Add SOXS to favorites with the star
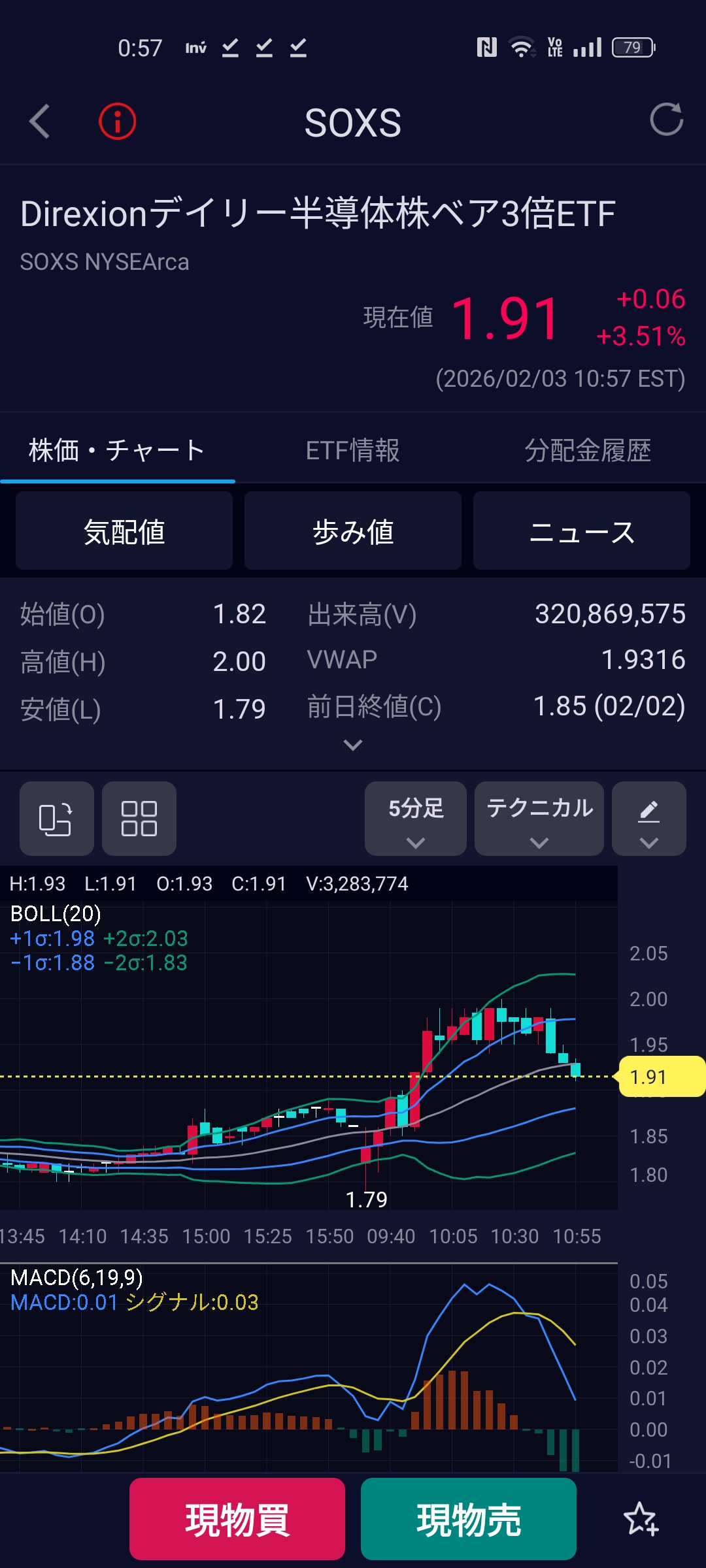 (641, 1519)
